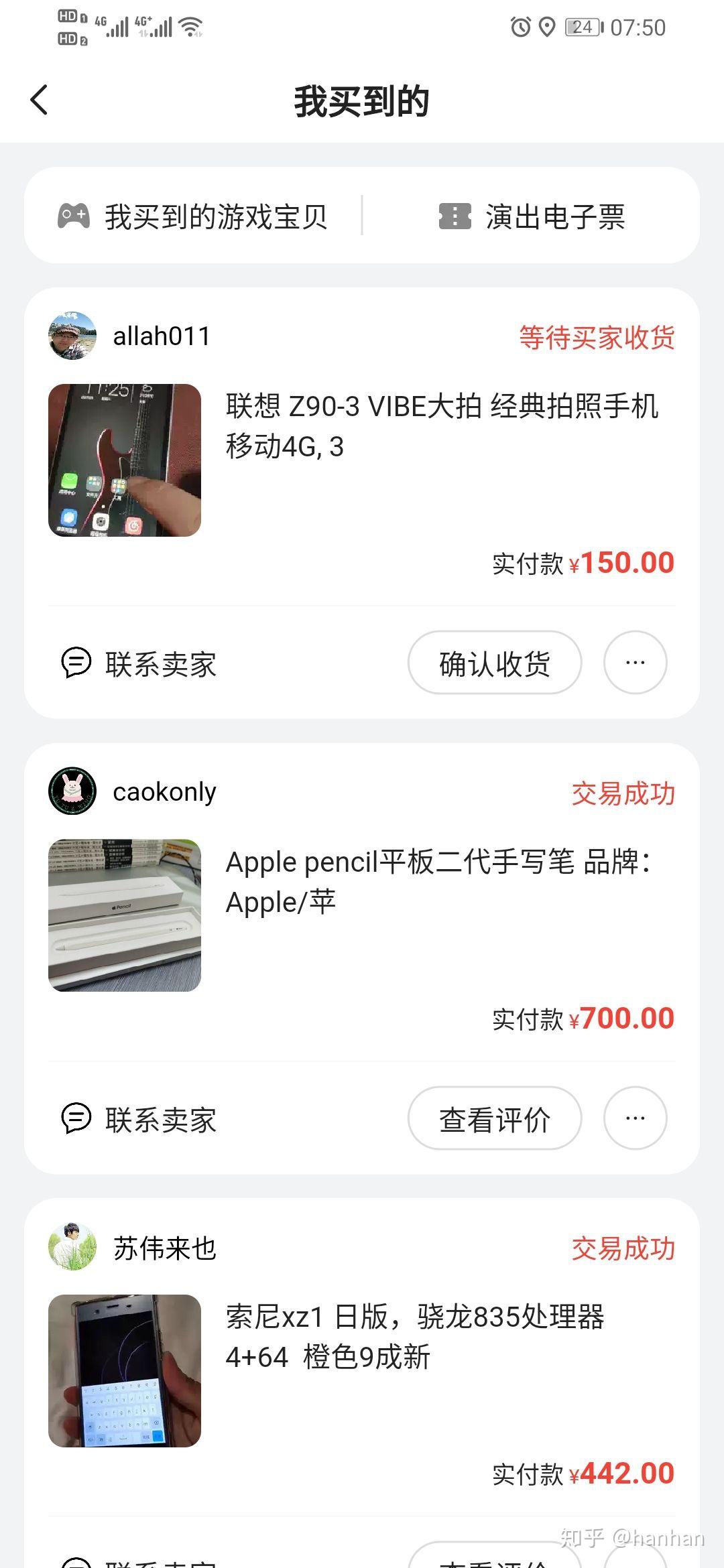Open 演出电子票
Viewport: 724px width, 1568px height.
(x=532, y=216)
